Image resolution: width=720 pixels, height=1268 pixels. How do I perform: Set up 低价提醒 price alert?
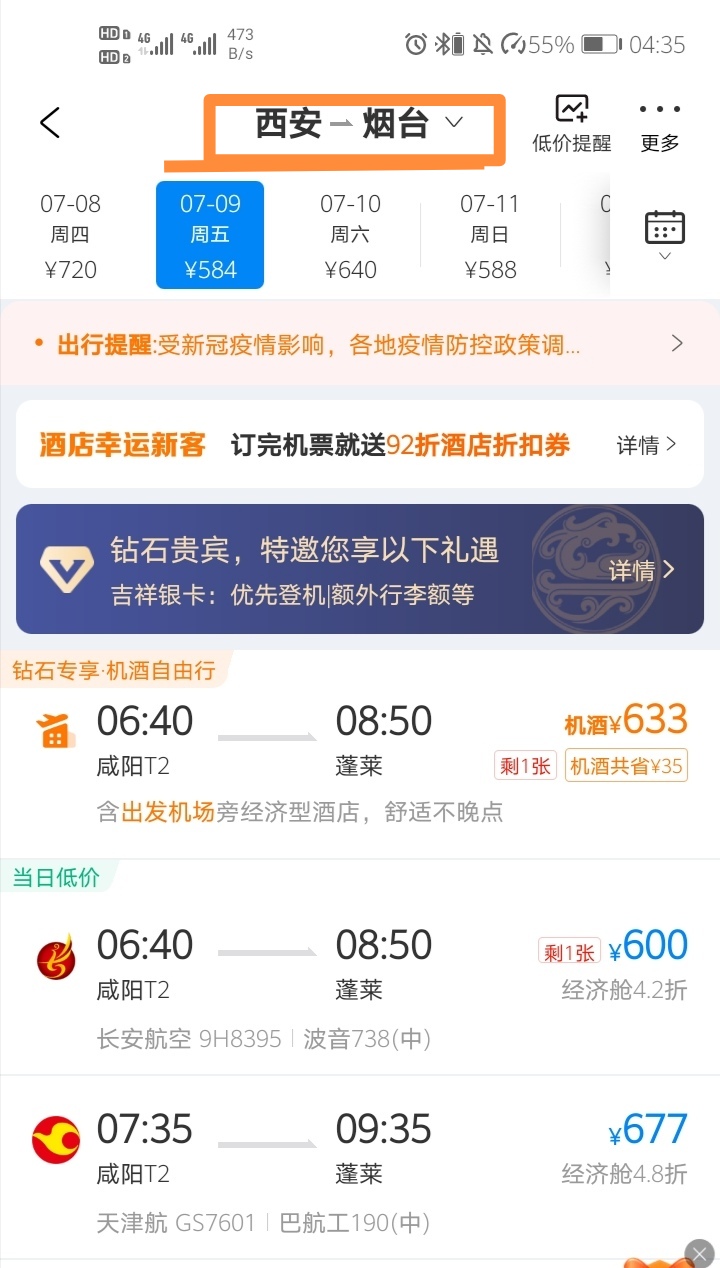(x=571, y=124)
